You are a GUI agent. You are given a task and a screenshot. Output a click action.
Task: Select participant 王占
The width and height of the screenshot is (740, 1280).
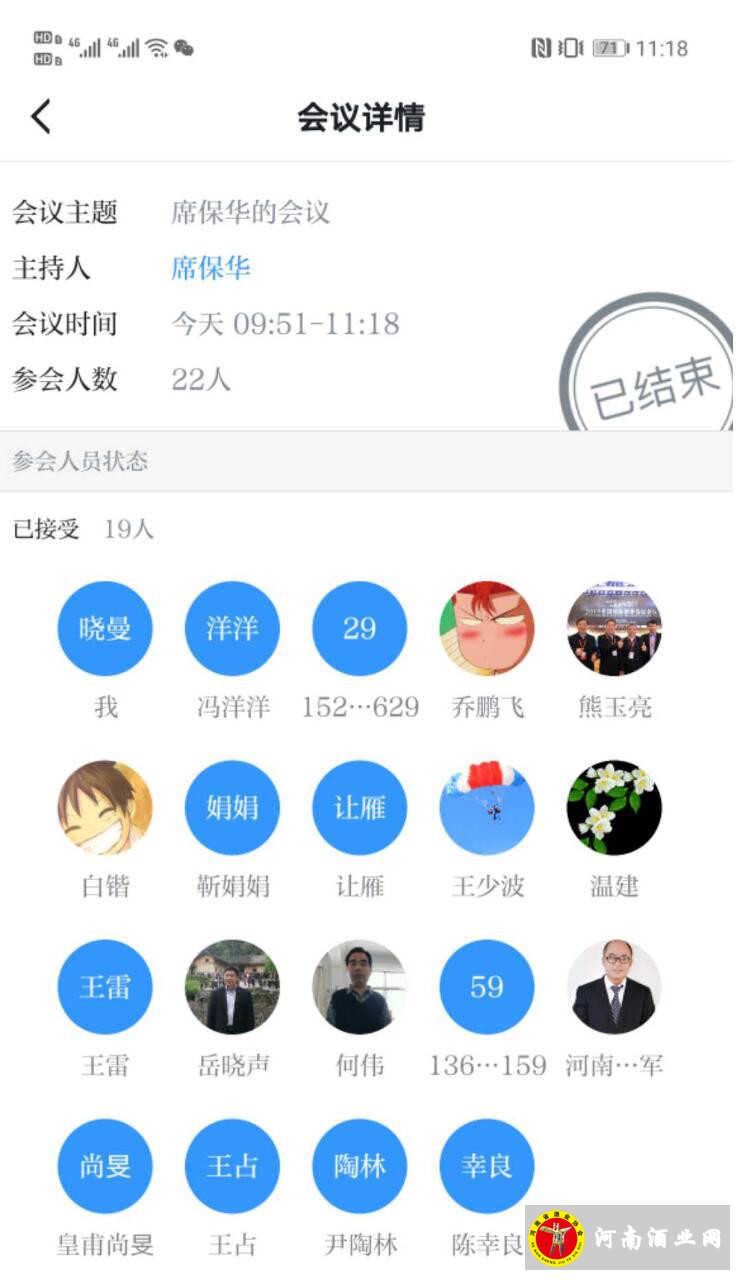232,1166
